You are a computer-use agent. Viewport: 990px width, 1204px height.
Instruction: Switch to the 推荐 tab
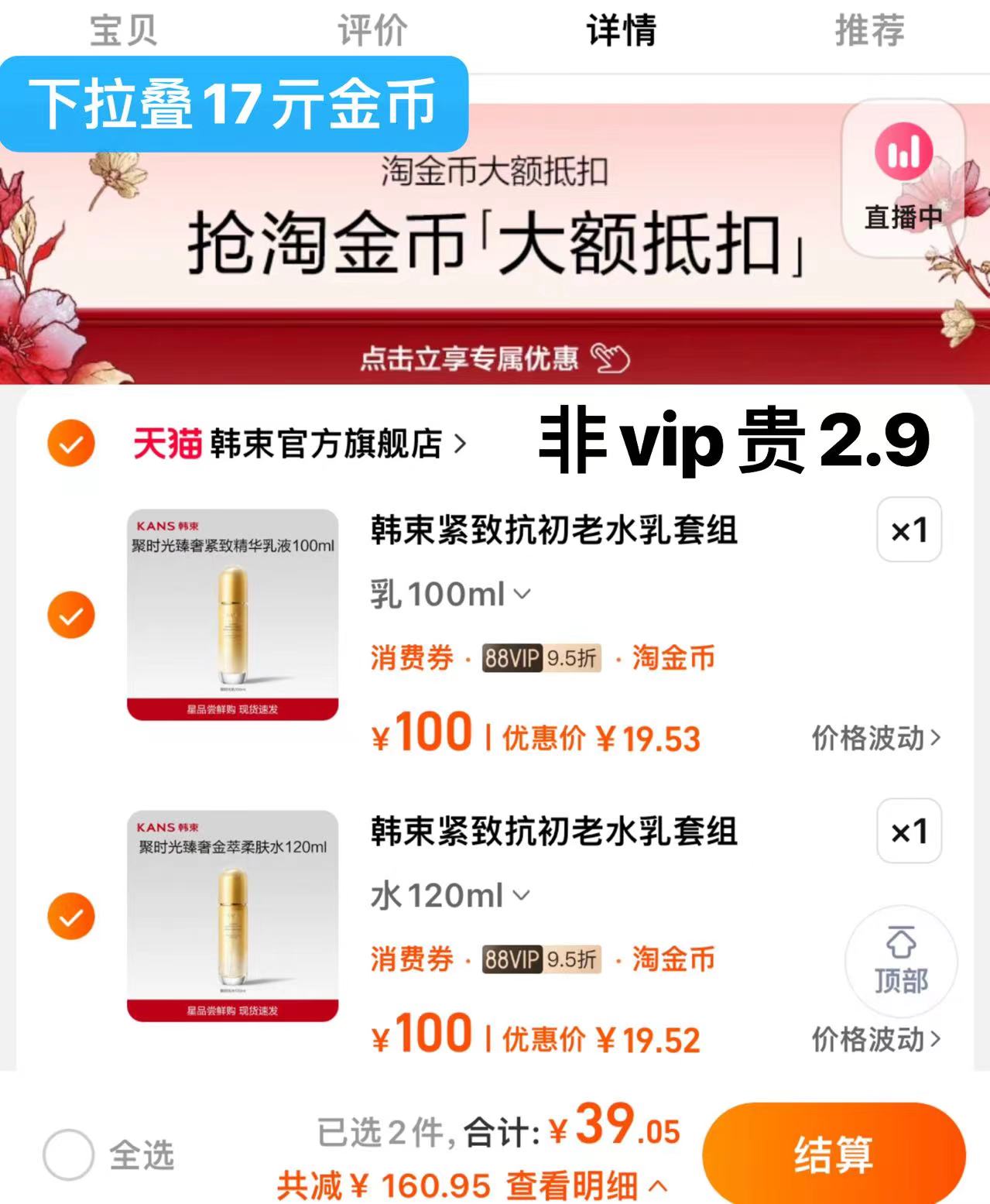(867, 31)
